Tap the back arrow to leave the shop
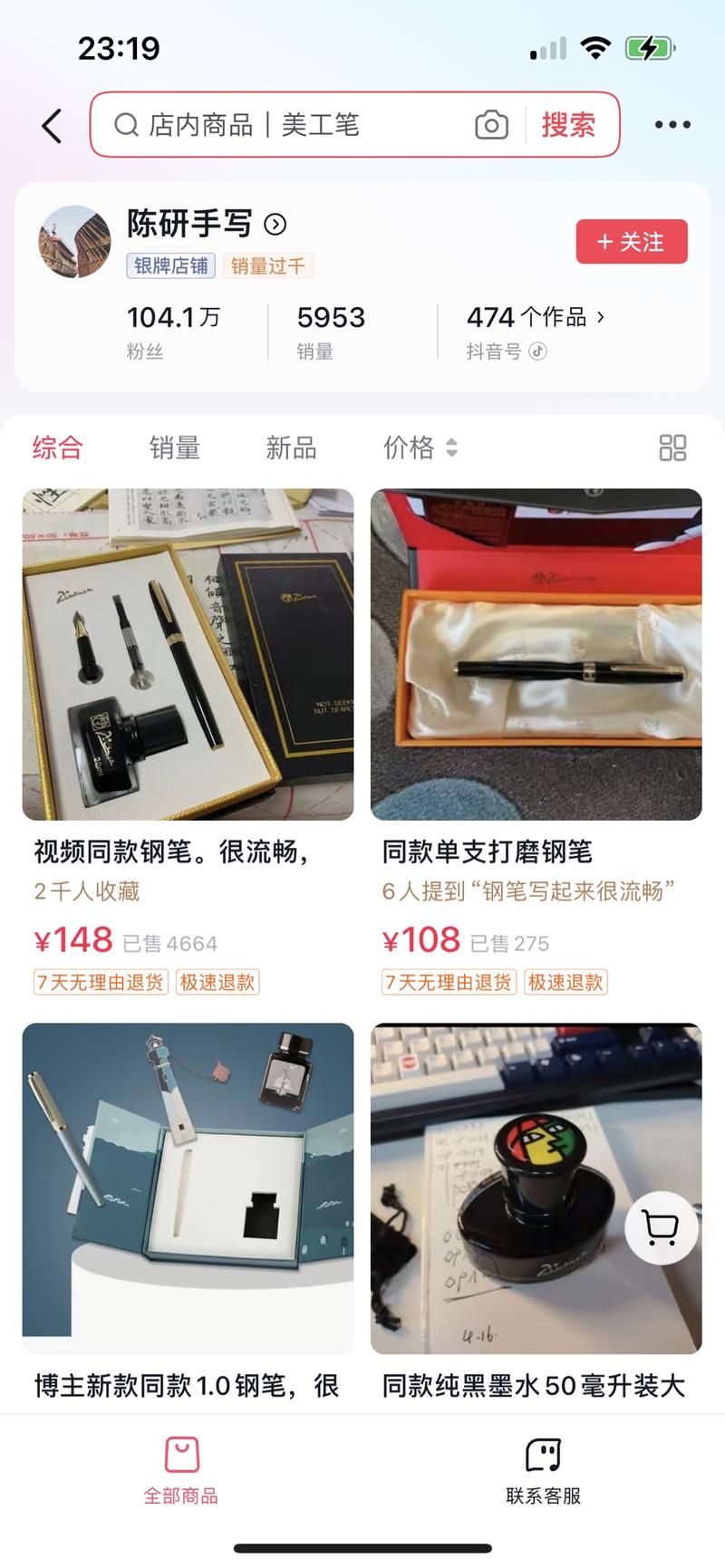The height and width of the screenshot is (1568, 725). tap(52, 125)
